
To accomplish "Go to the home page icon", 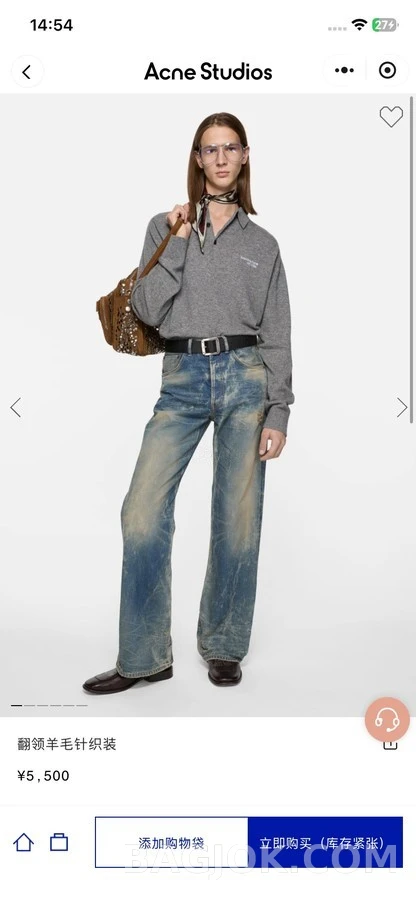I will [x=24, y=842].
